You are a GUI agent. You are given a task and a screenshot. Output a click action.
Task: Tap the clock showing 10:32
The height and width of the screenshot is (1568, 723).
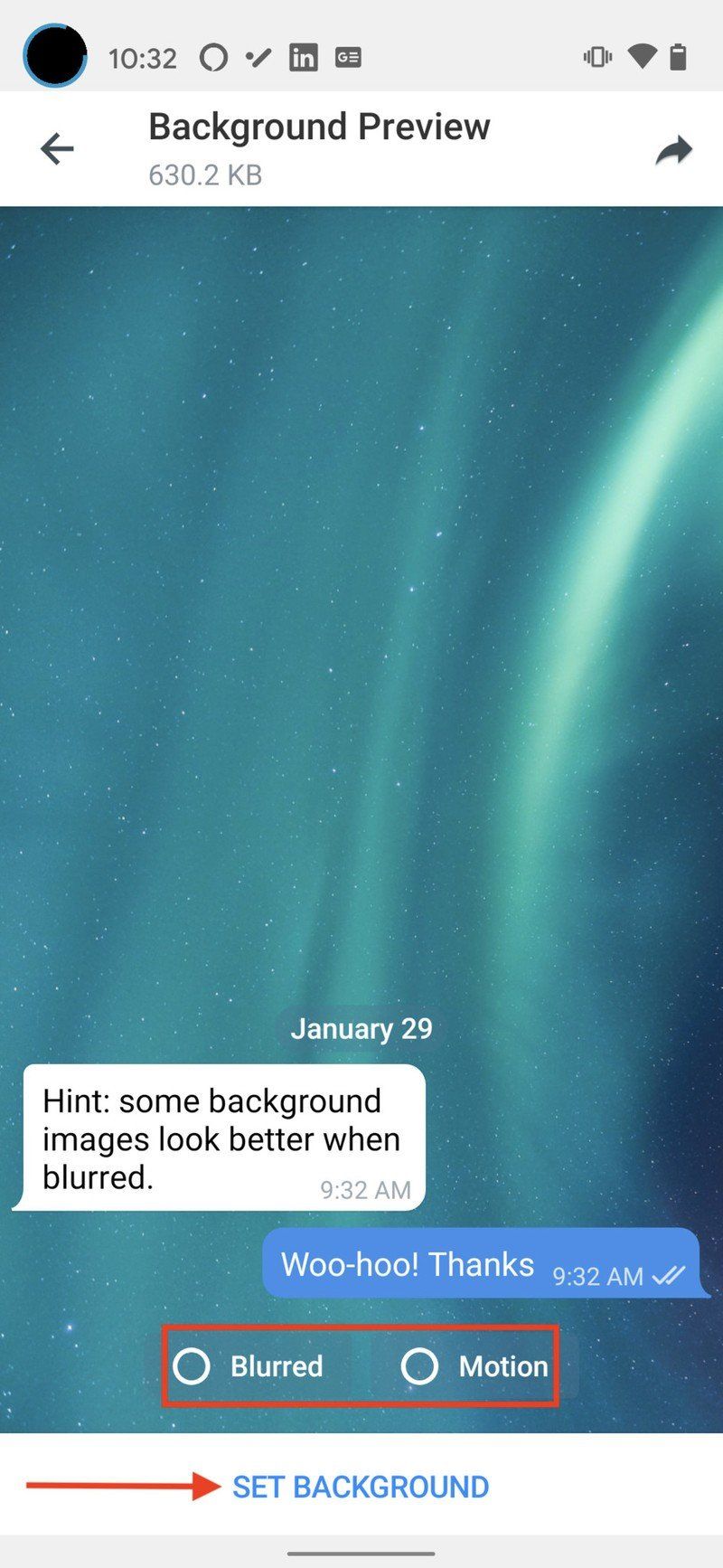142,56
